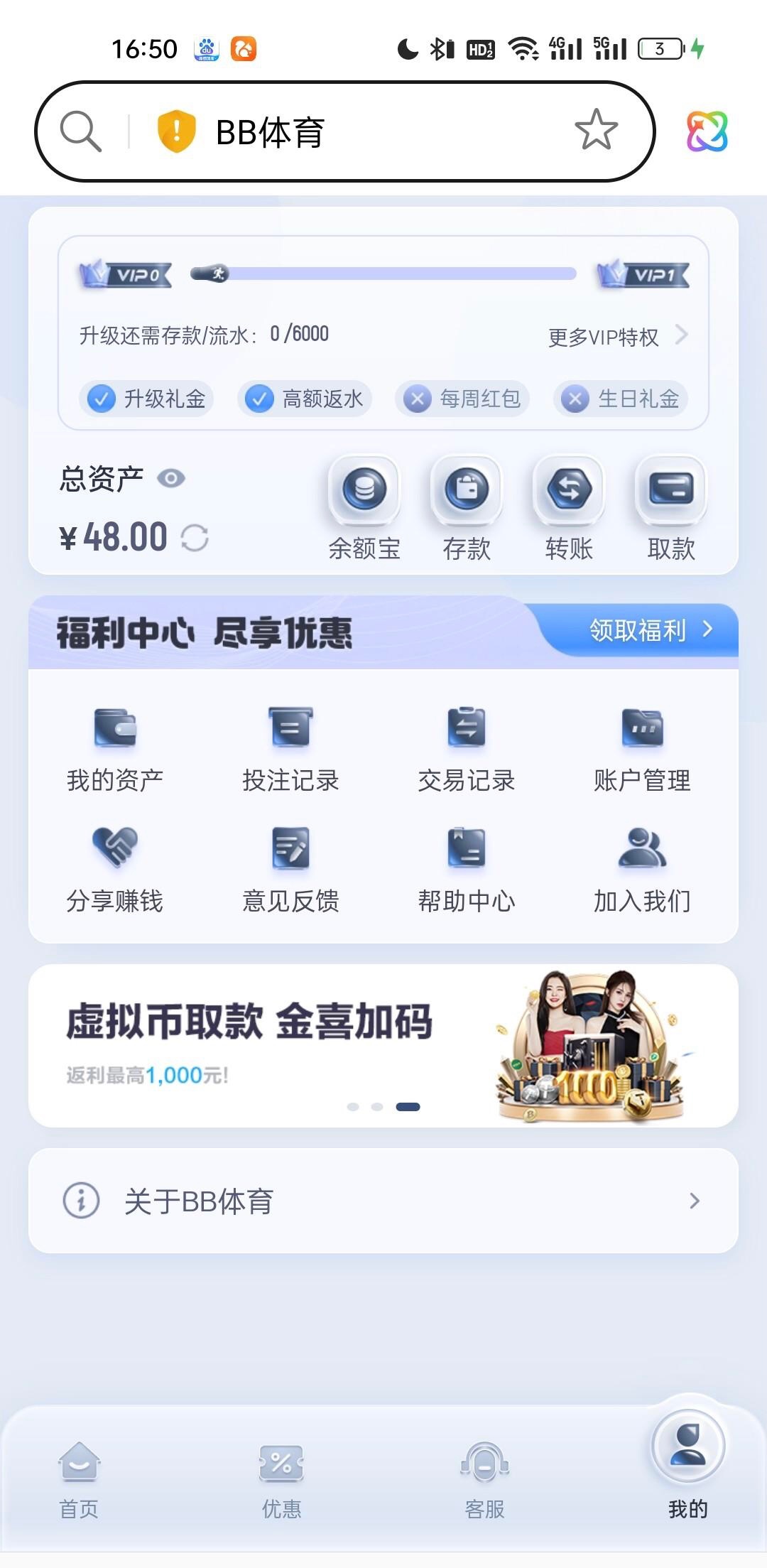Viewport: 767px width, 1568px height.
Task: Open 关于BB体育 row
Action: pos(383,1201)
